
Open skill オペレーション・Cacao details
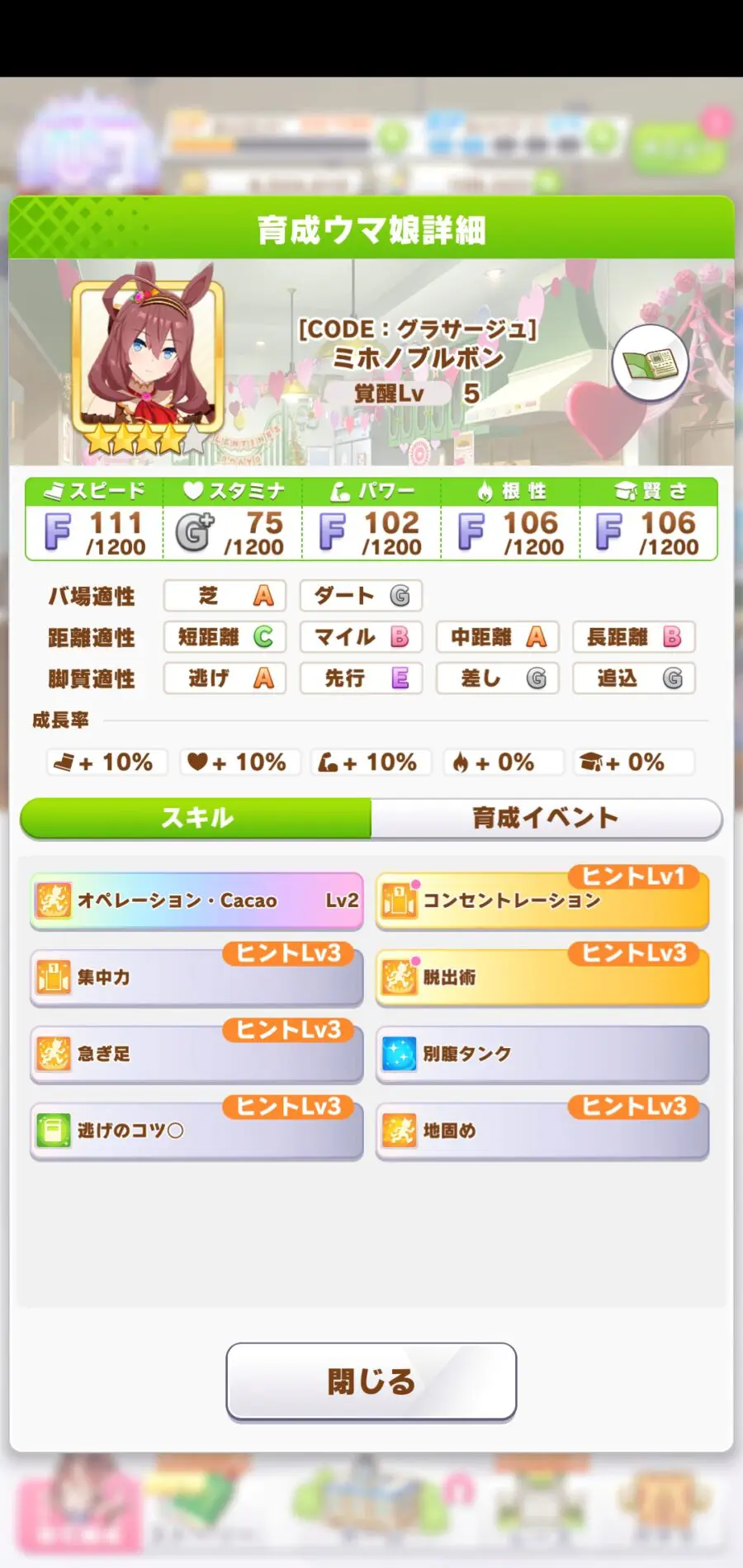196,900
